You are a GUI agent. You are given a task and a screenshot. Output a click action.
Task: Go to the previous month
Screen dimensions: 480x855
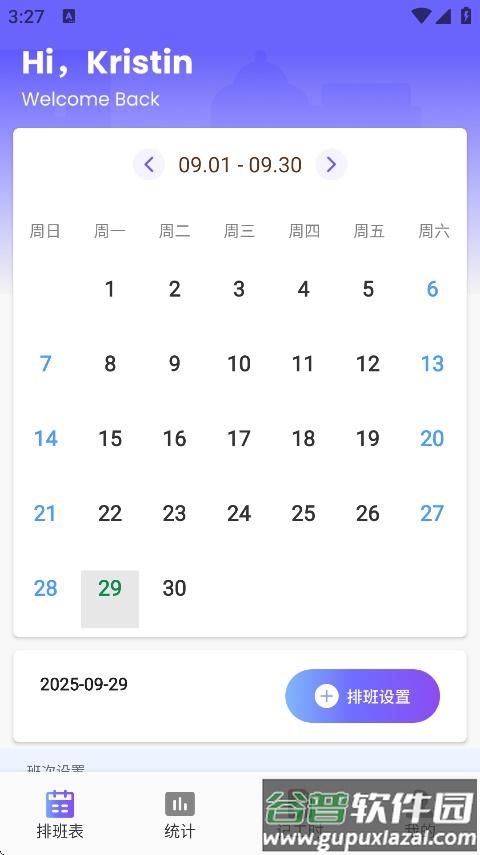149,164
